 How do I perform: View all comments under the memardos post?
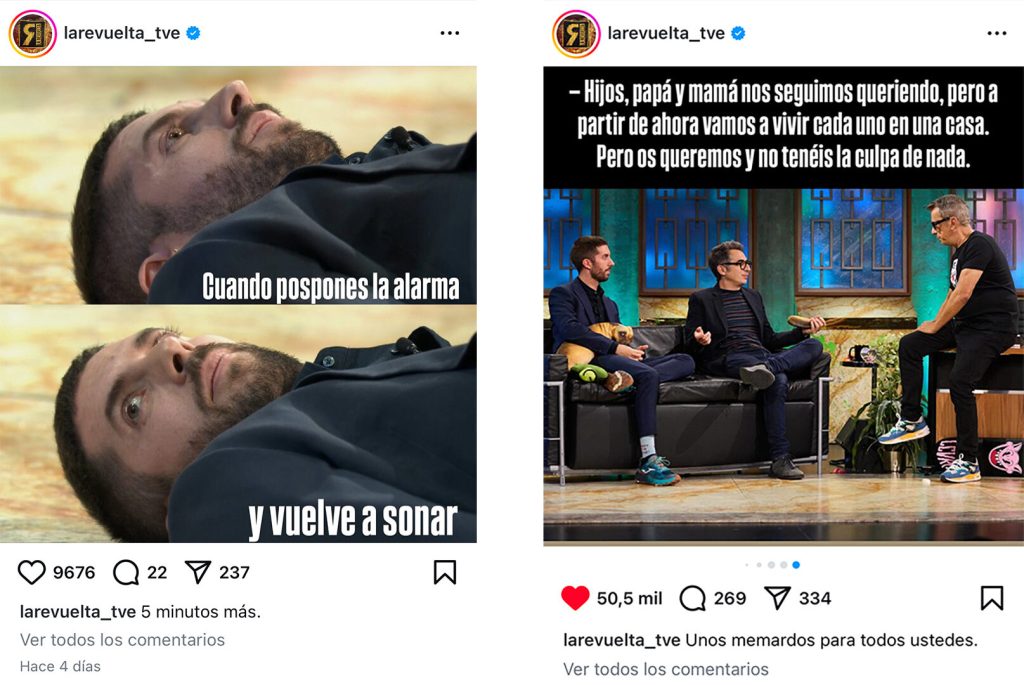pyautogui.click(x=665, y=669)
